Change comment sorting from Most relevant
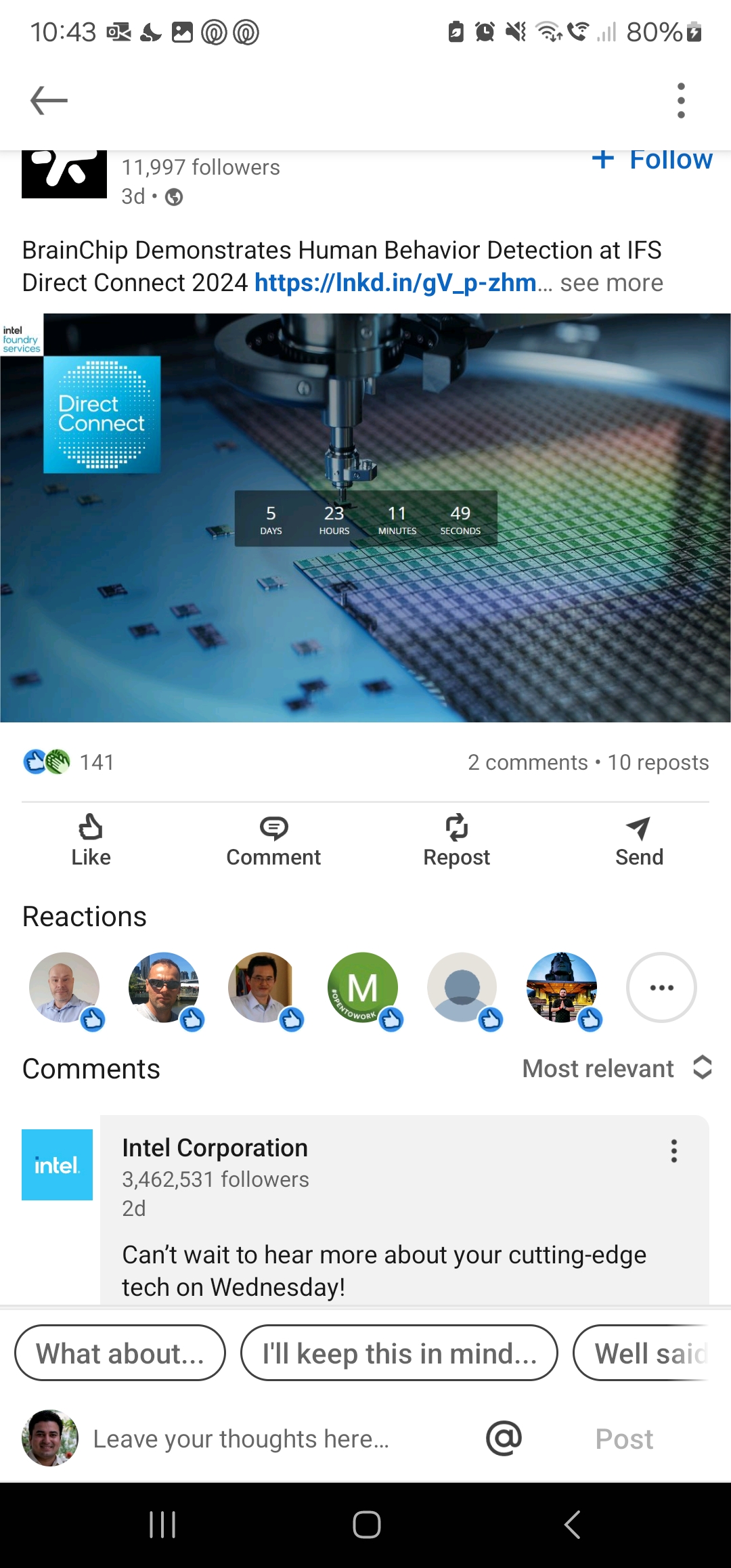 pyautogui.click(x=617, y=1068)
